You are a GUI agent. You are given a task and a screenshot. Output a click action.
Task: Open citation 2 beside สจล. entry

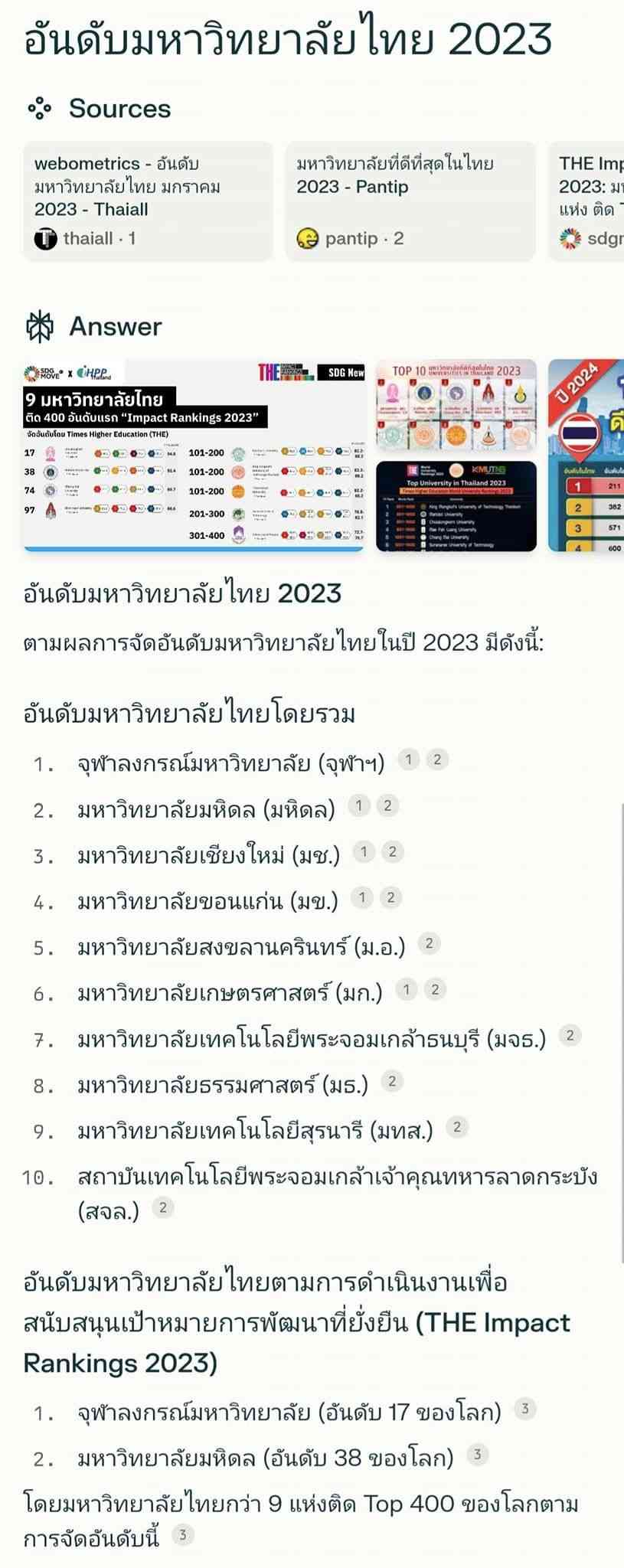pos(162,1207)
